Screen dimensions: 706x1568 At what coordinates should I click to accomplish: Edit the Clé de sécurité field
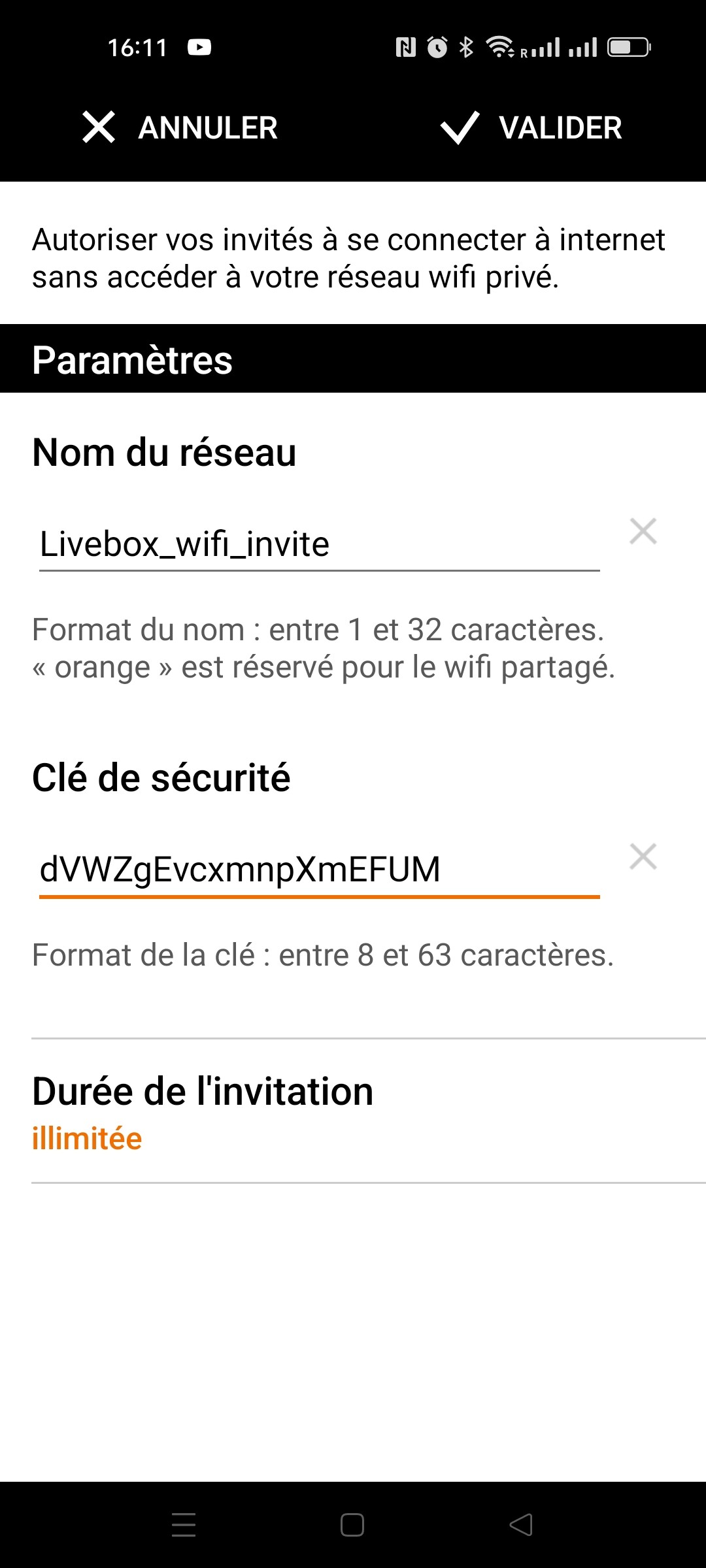coord(319,870)
